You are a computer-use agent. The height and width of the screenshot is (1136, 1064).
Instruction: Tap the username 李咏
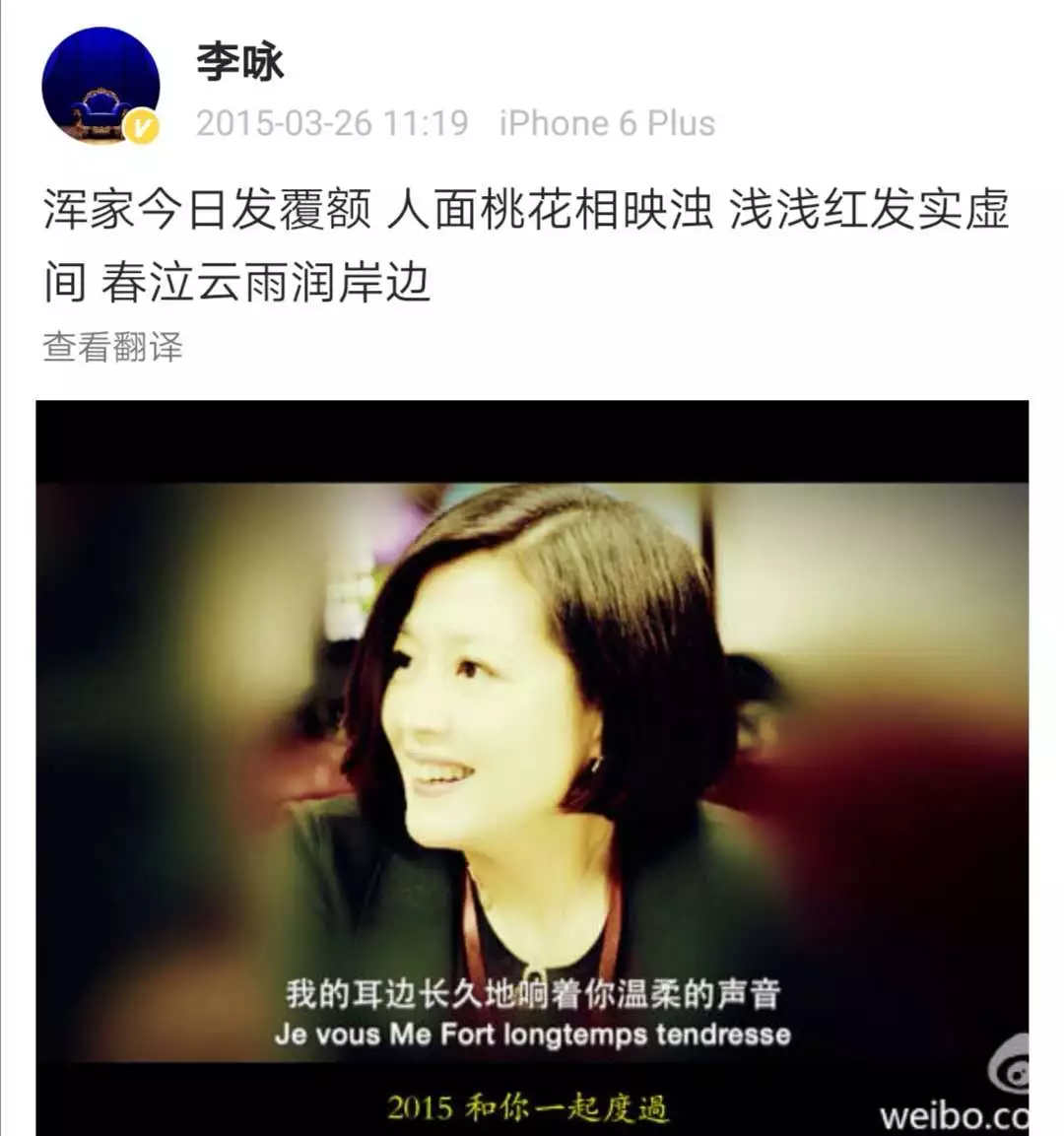[x=239, y=62]
